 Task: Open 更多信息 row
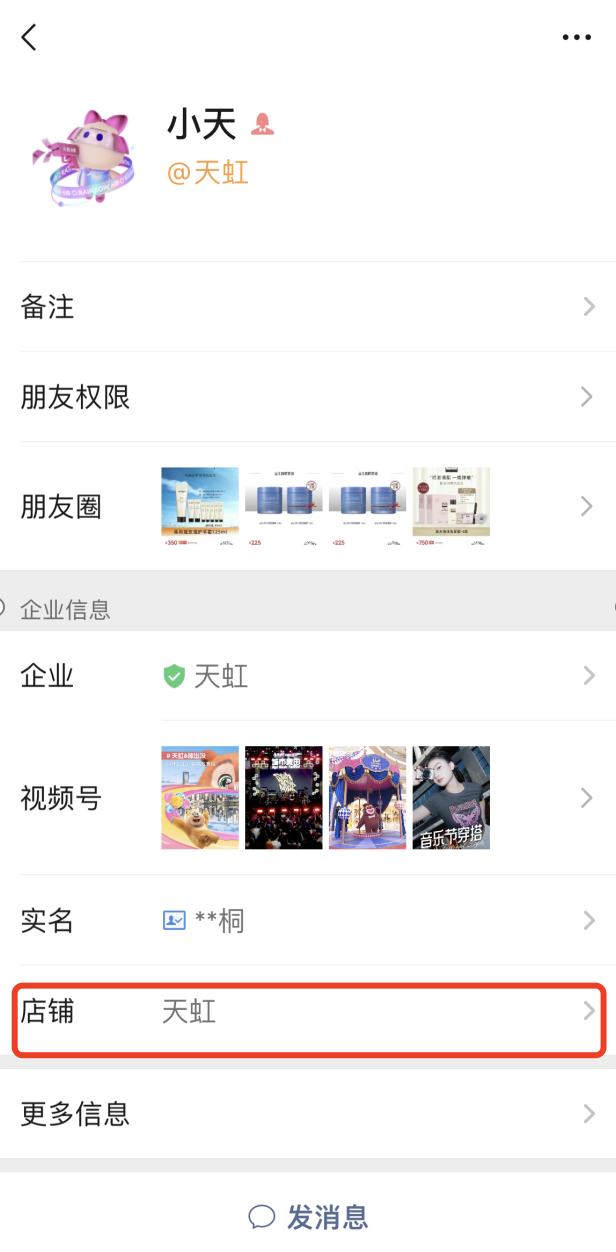[x=308, y=1113]
